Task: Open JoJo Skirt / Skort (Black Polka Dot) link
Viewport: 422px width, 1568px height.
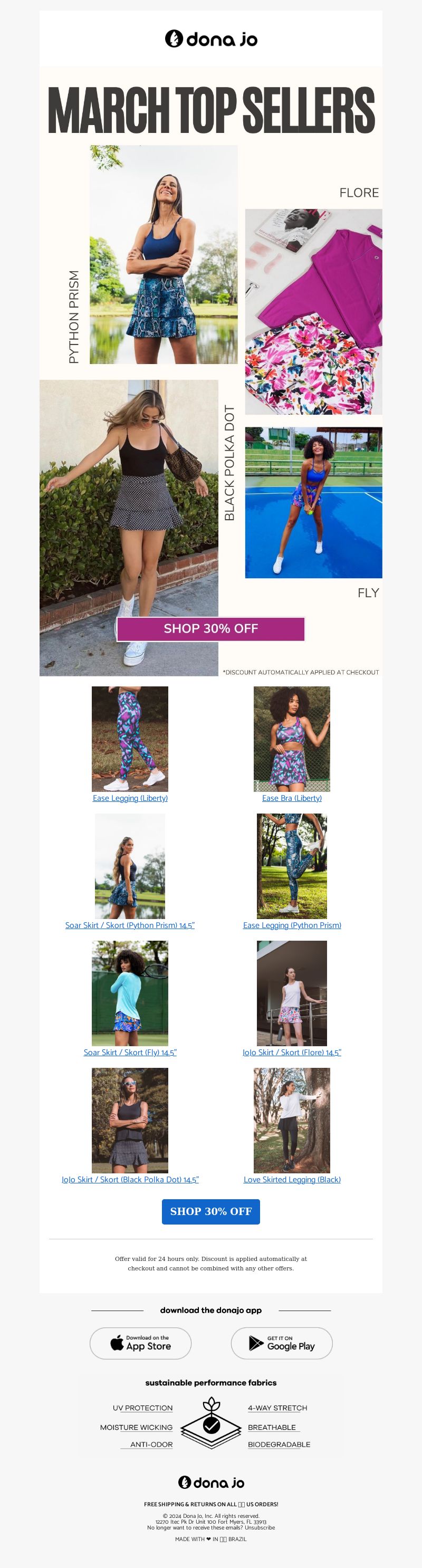Action: tap(130, 1180)
